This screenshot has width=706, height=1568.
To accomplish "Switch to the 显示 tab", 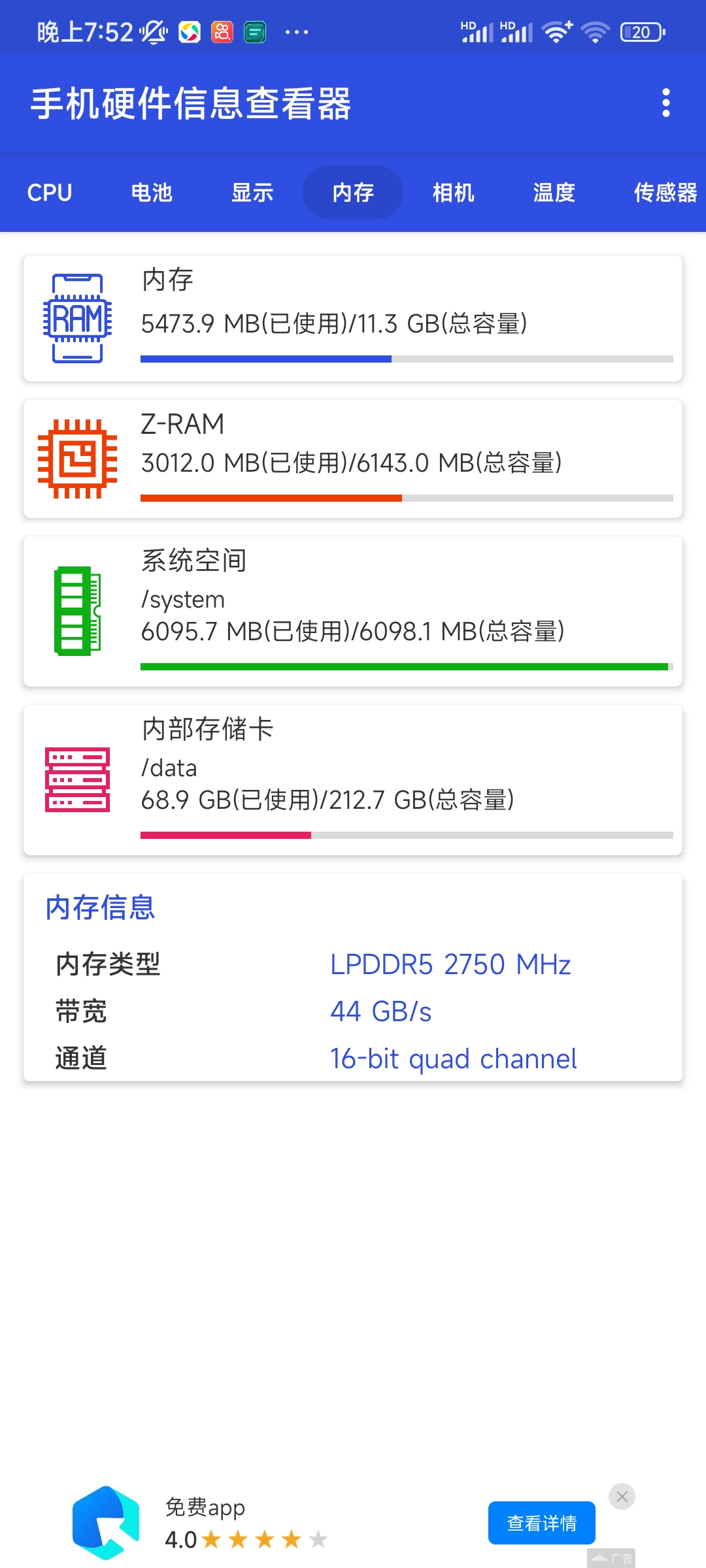I will coord(252,193).
